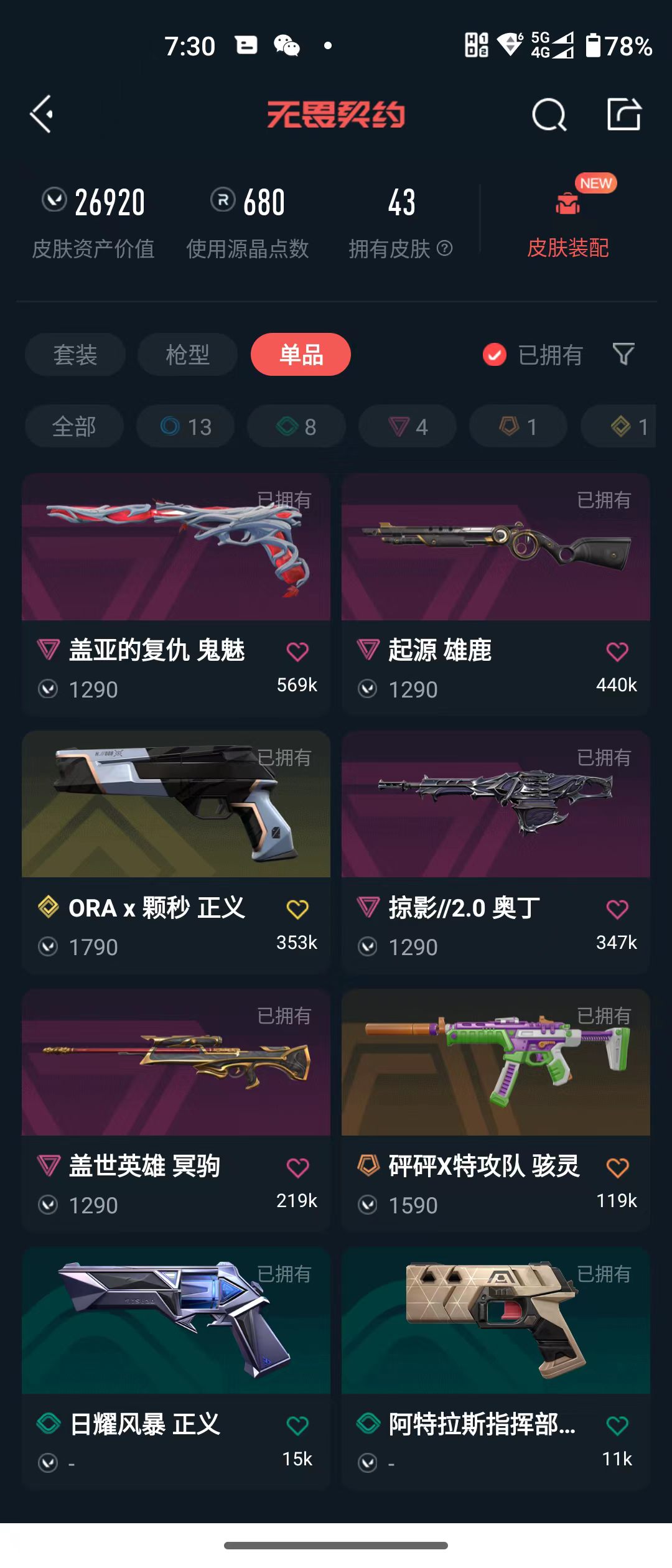Open the 盖世英雄 冥驹 skin card

176,1110
